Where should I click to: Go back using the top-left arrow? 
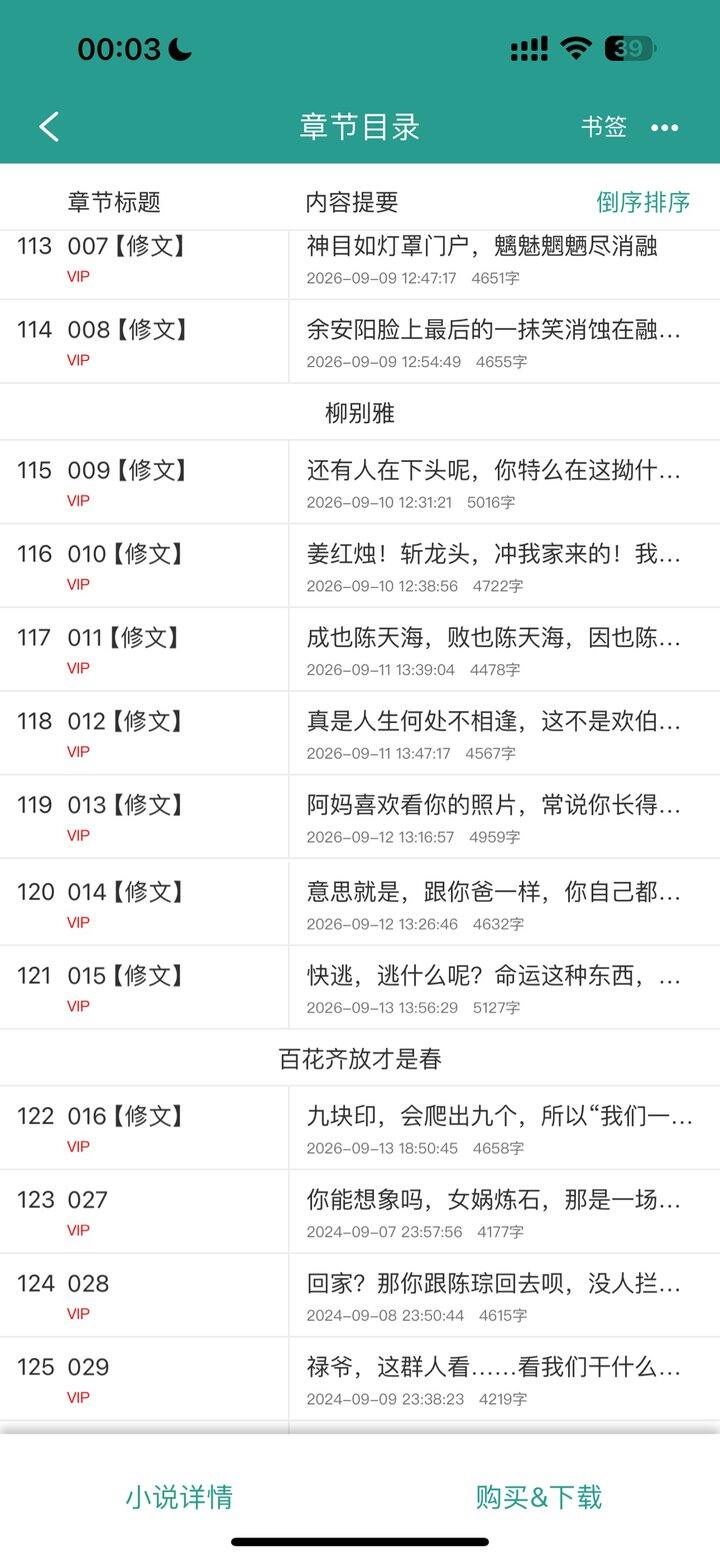click(x=49, y=126)
